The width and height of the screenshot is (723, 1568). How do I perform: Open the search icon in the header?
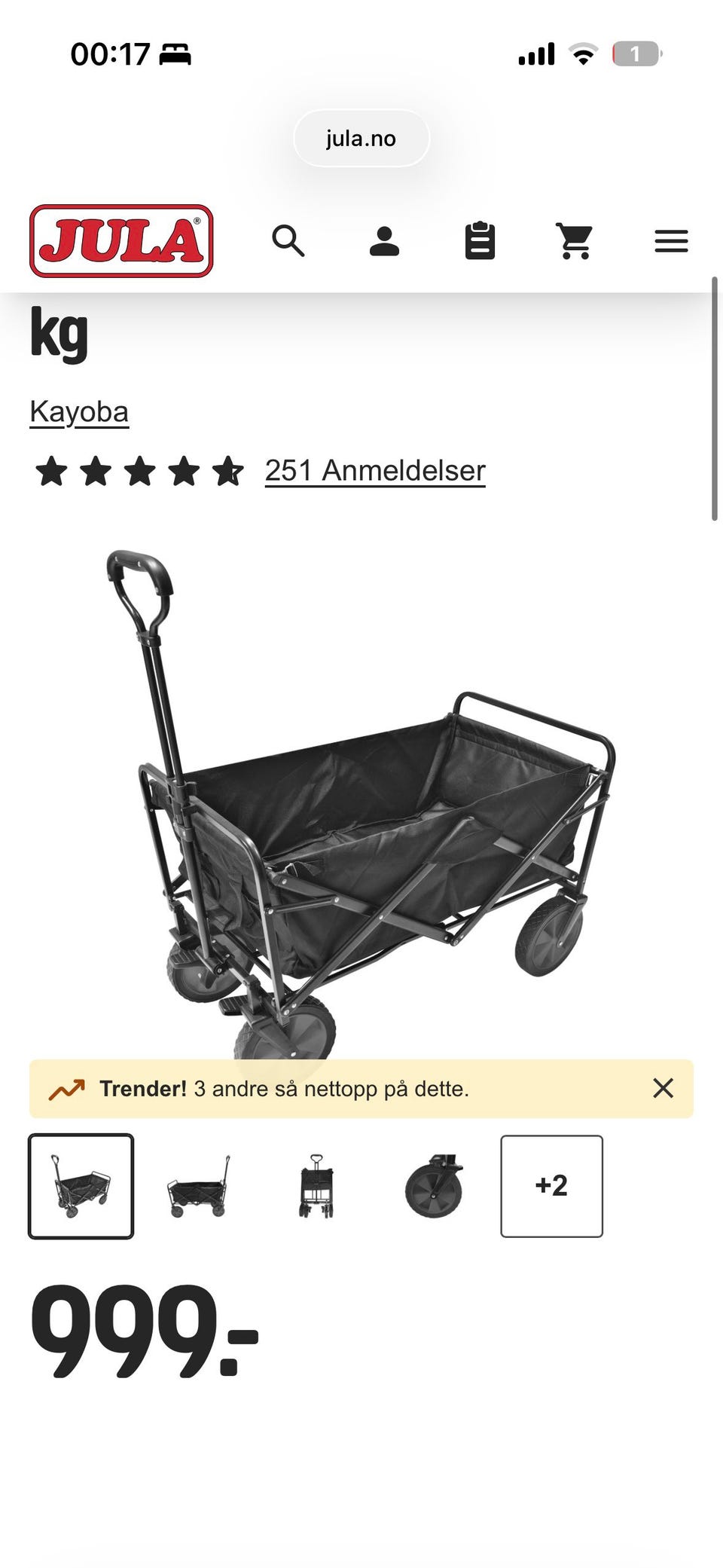(x=288, y=241)
